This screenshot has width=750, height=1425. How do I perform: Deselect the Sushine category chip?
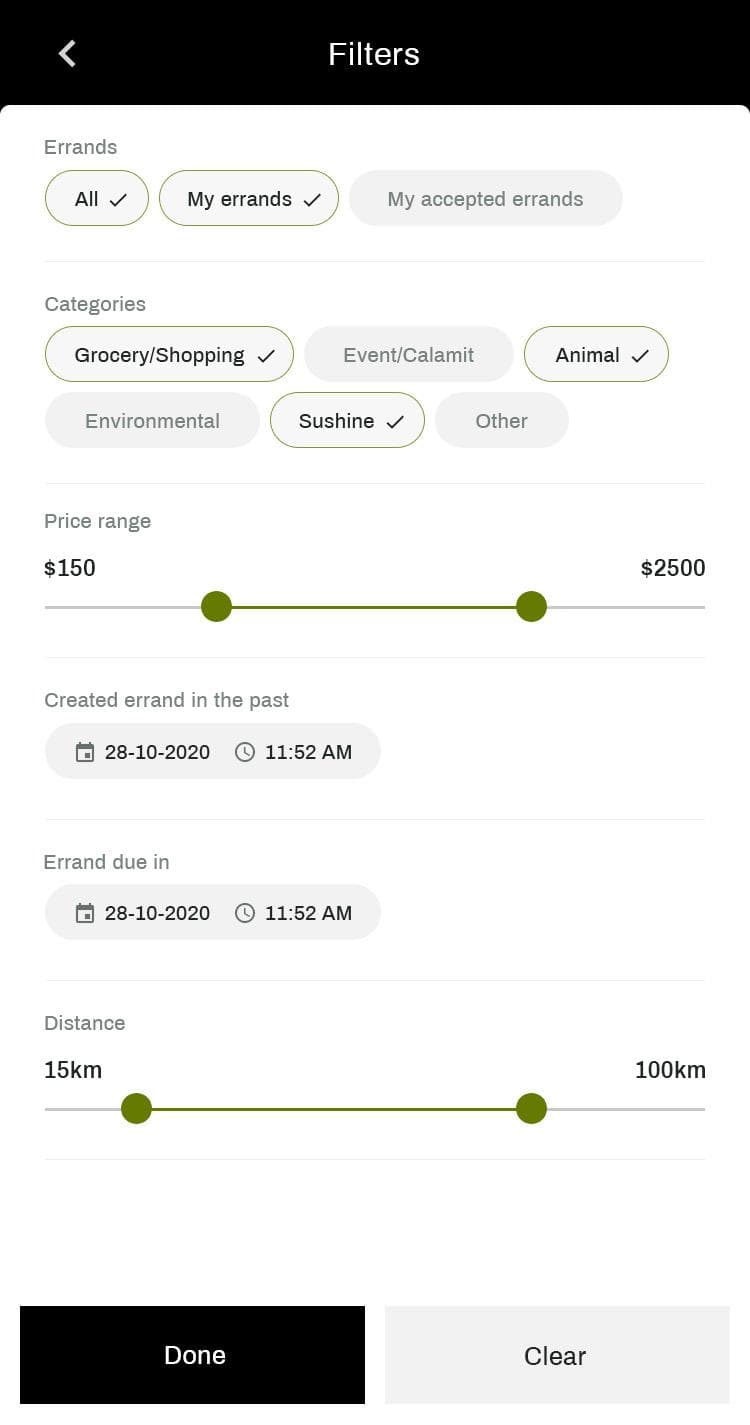coord(347,421)
